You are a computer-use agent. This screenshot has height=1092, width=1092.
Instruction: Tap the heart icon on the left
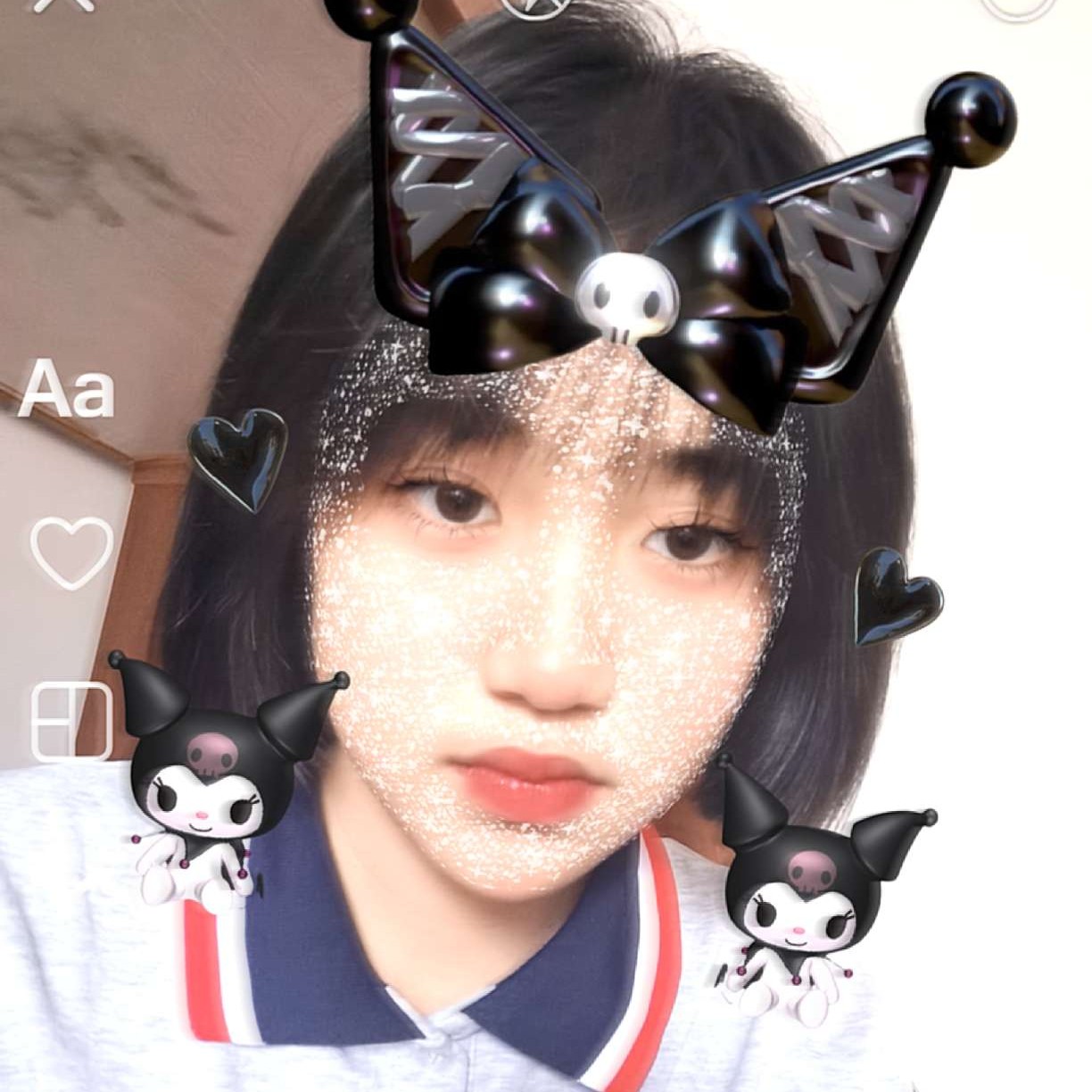click(71, 551)
